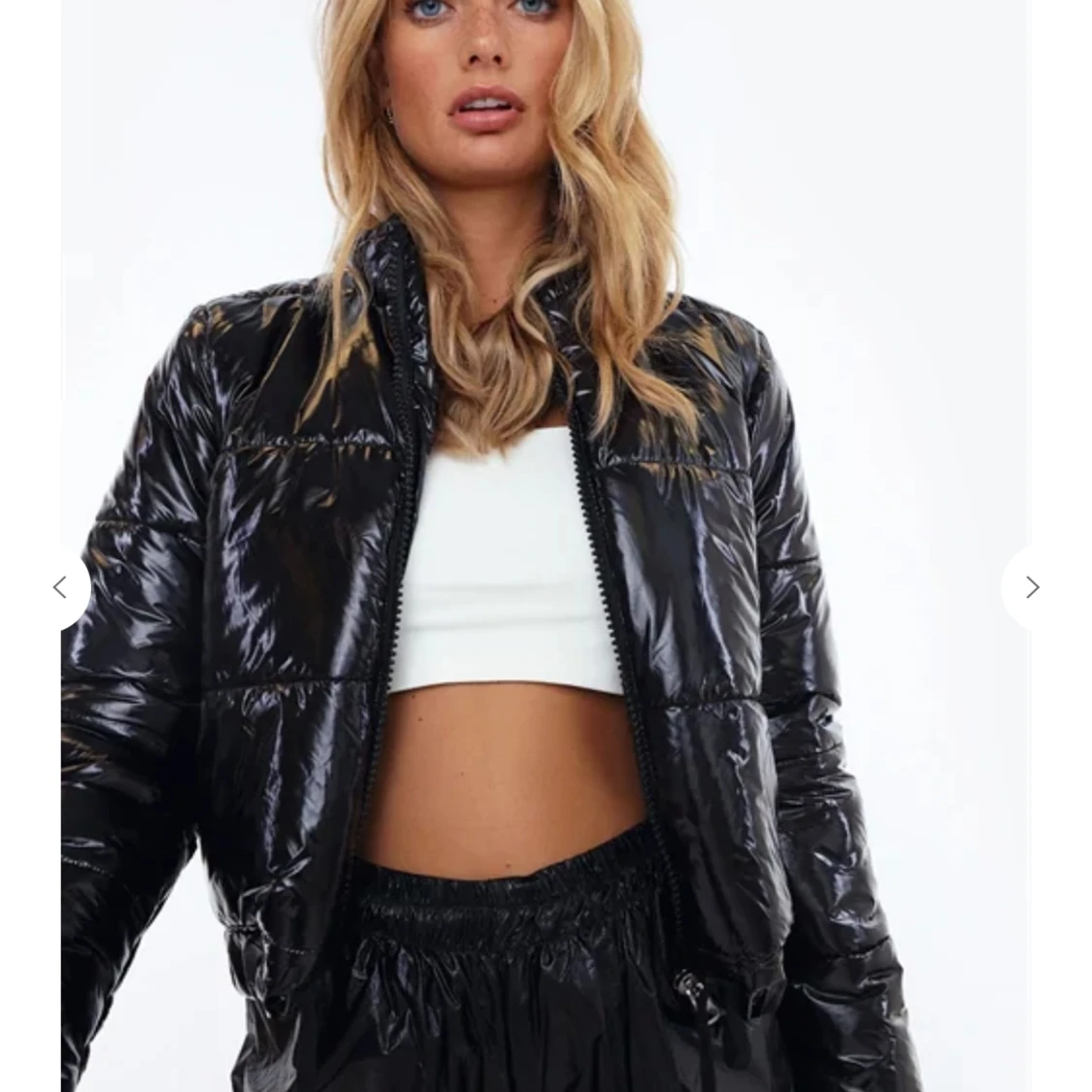Go to the previous product image

[x=60, y=587]
